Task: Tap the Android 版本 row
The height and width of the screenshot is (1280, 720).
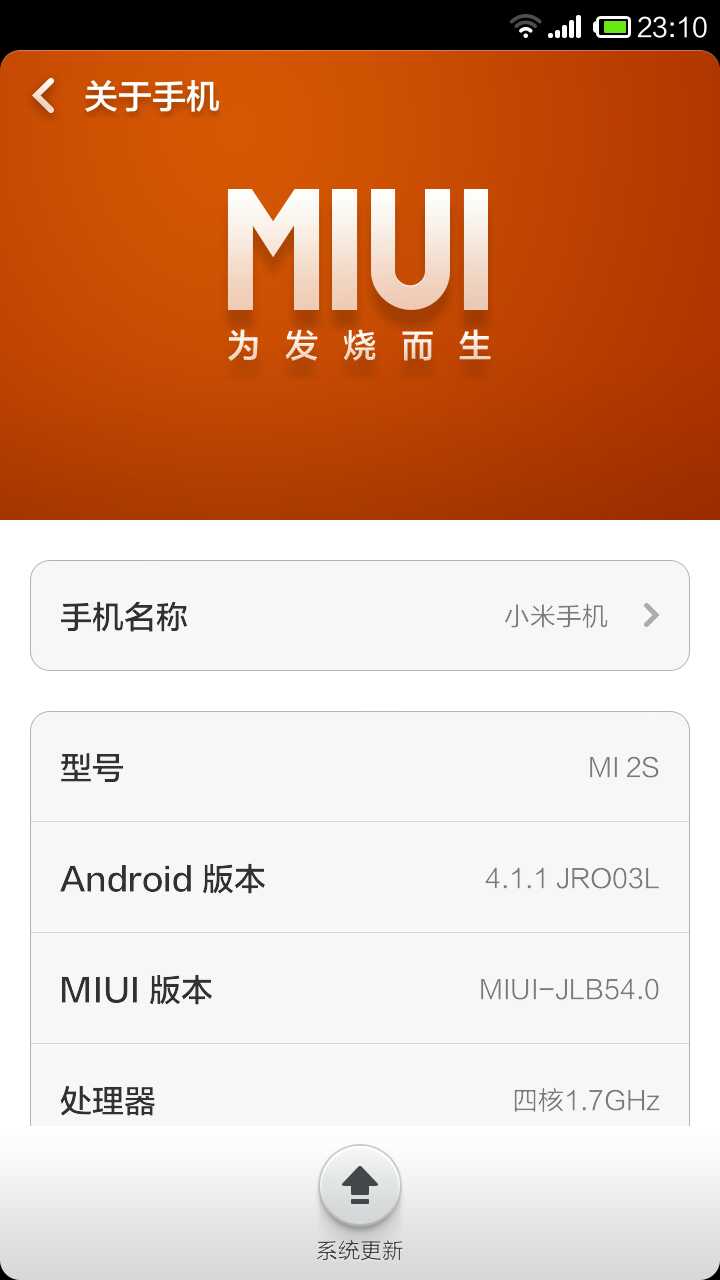Action: pos(360,878)
